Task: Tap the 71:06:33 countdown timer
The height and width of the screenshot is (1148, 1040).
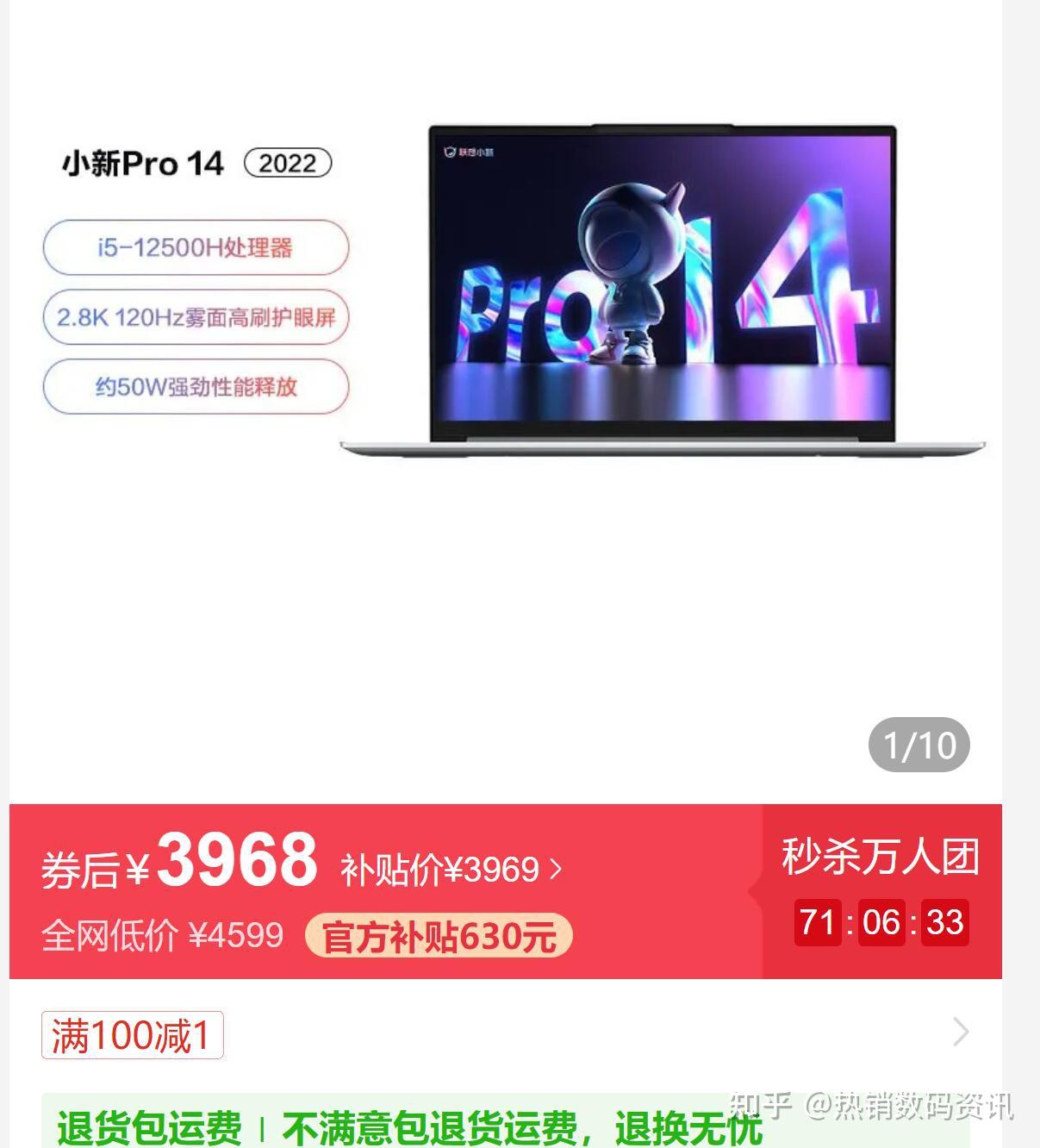Action: coord(881,922)
